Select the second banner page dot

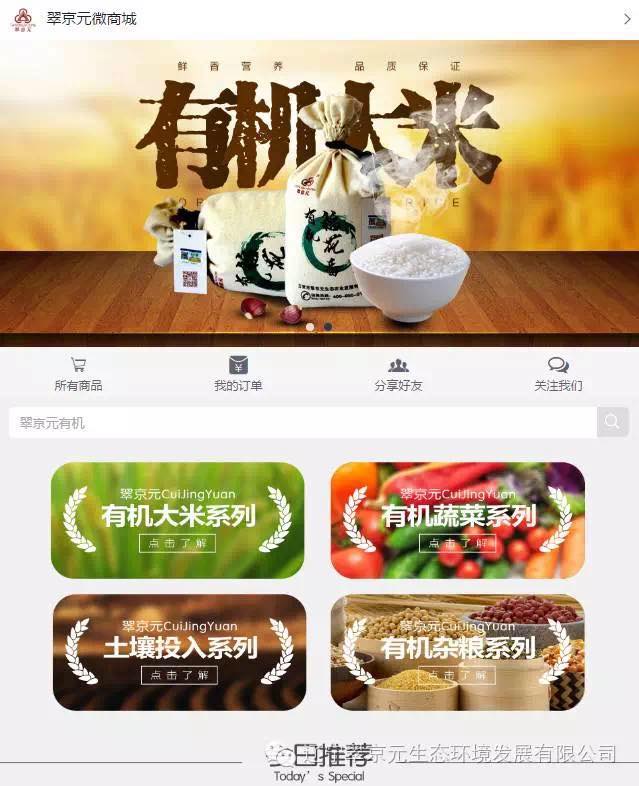(x=328, y=327)
